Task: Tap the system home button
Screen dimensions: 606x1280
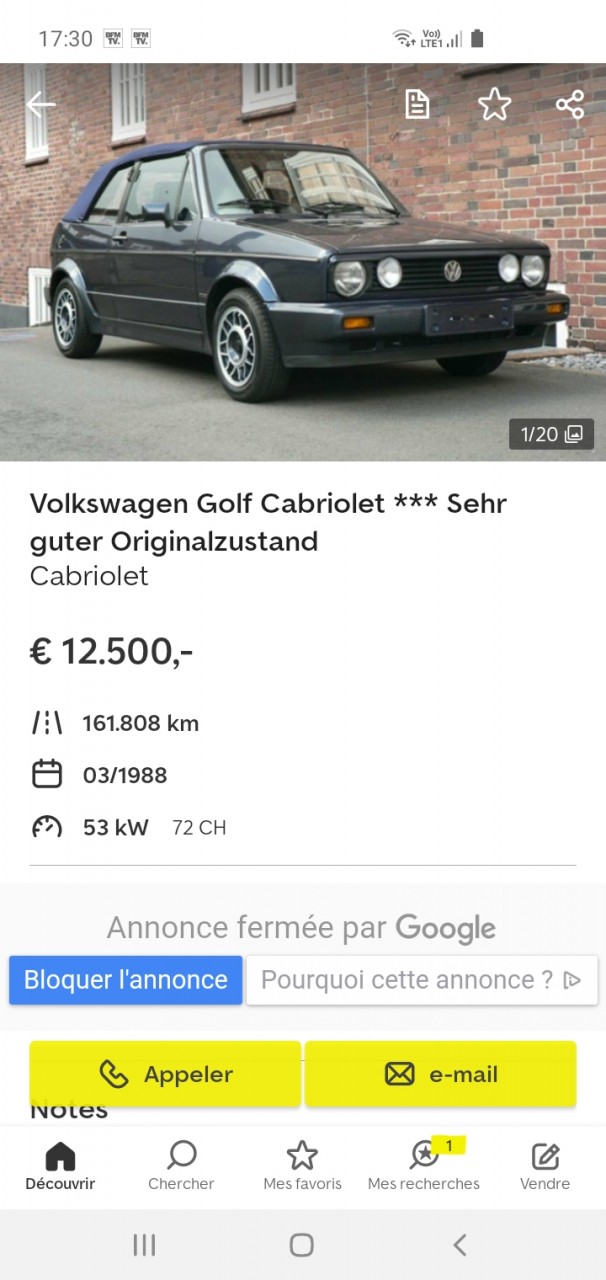Action: 302,1244
